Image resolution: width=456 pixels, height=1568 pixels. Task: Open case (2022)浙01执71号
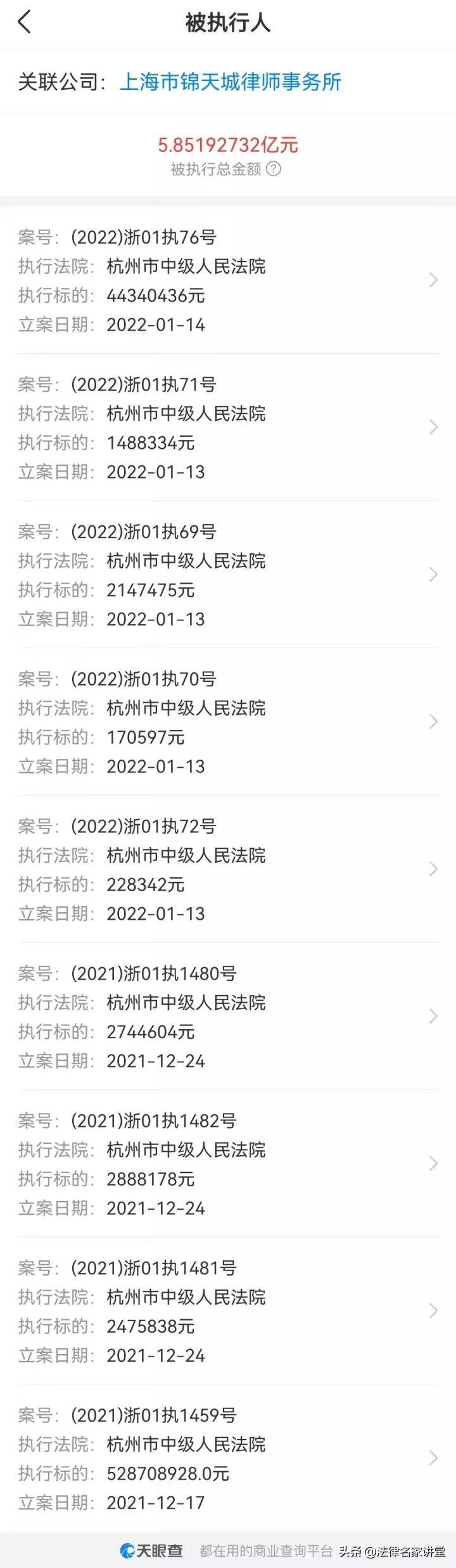tap(228, 428)
